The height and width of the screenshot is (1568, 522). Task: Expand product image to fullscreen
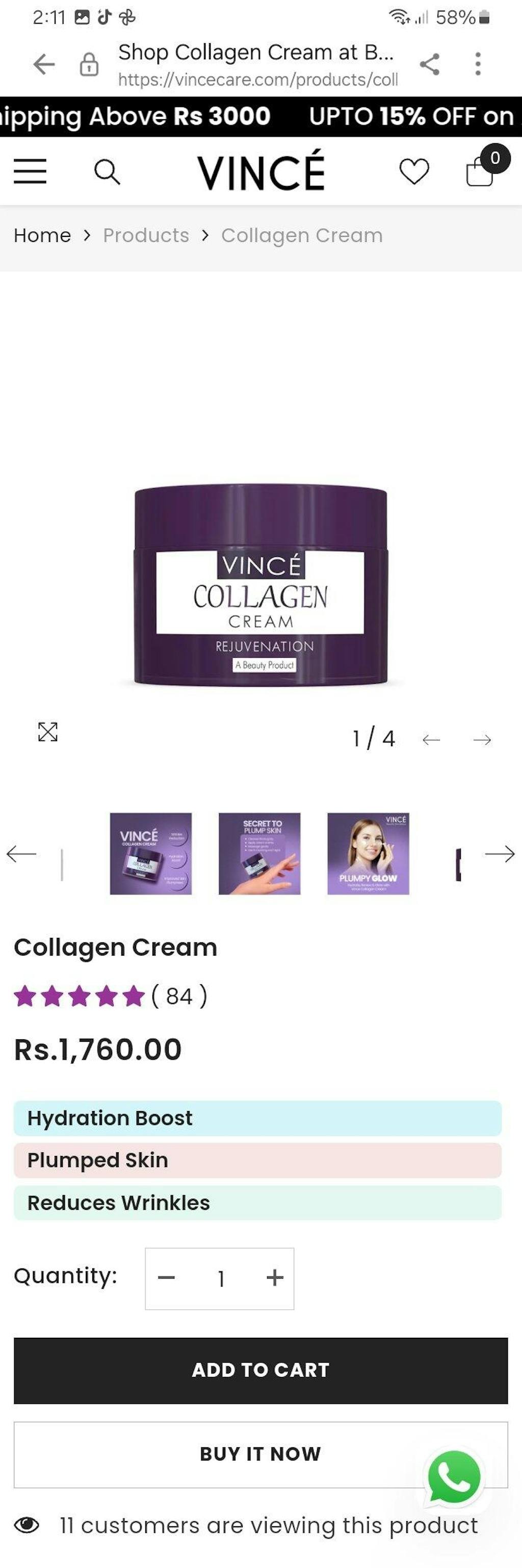[x=47, y=732]
